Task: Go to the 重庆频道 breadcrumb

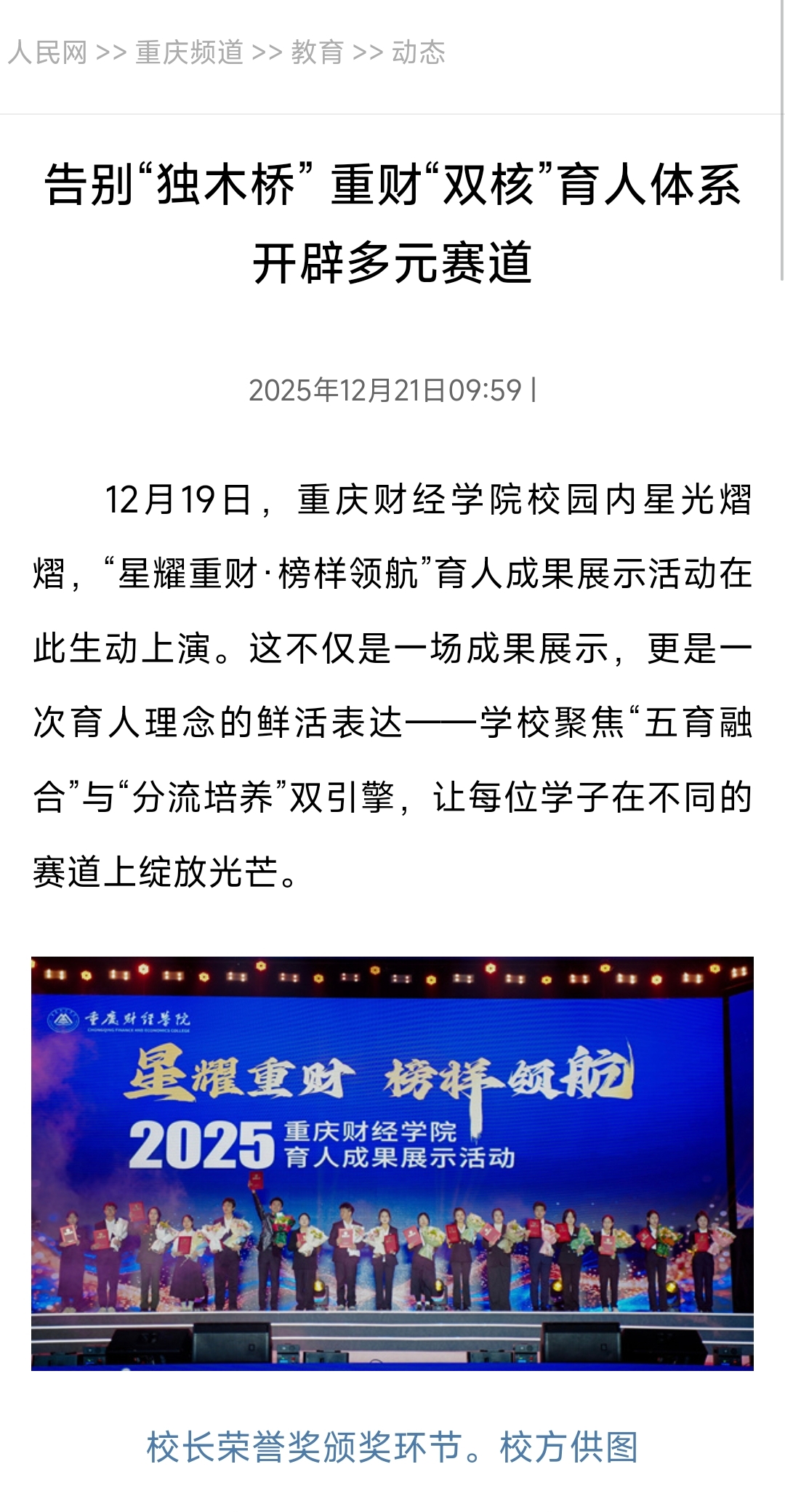Action: pyautogui.click(x=189, y=52)
